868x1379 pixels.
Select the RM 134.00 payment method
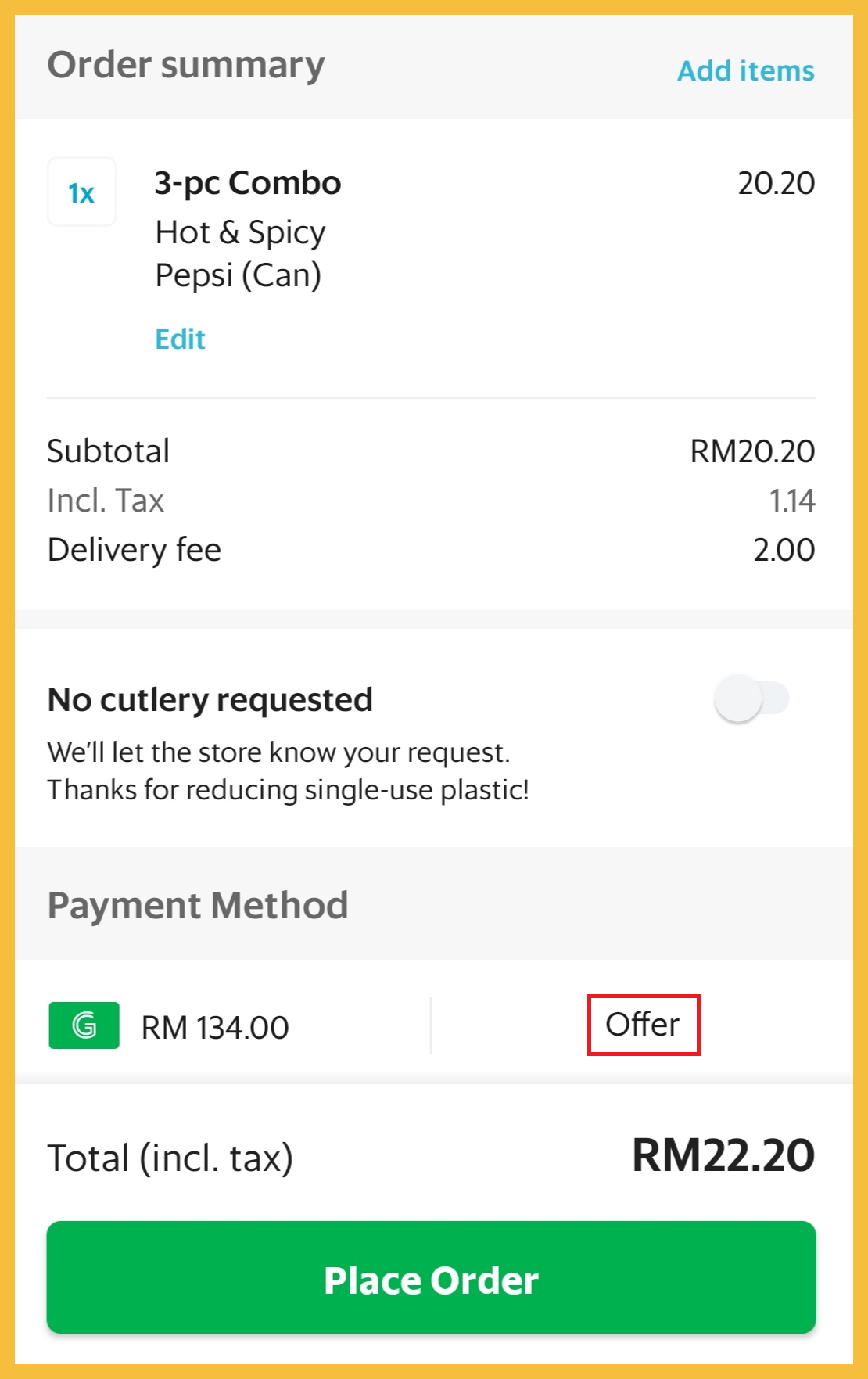pyautogui.click(x=213, y=1027)
